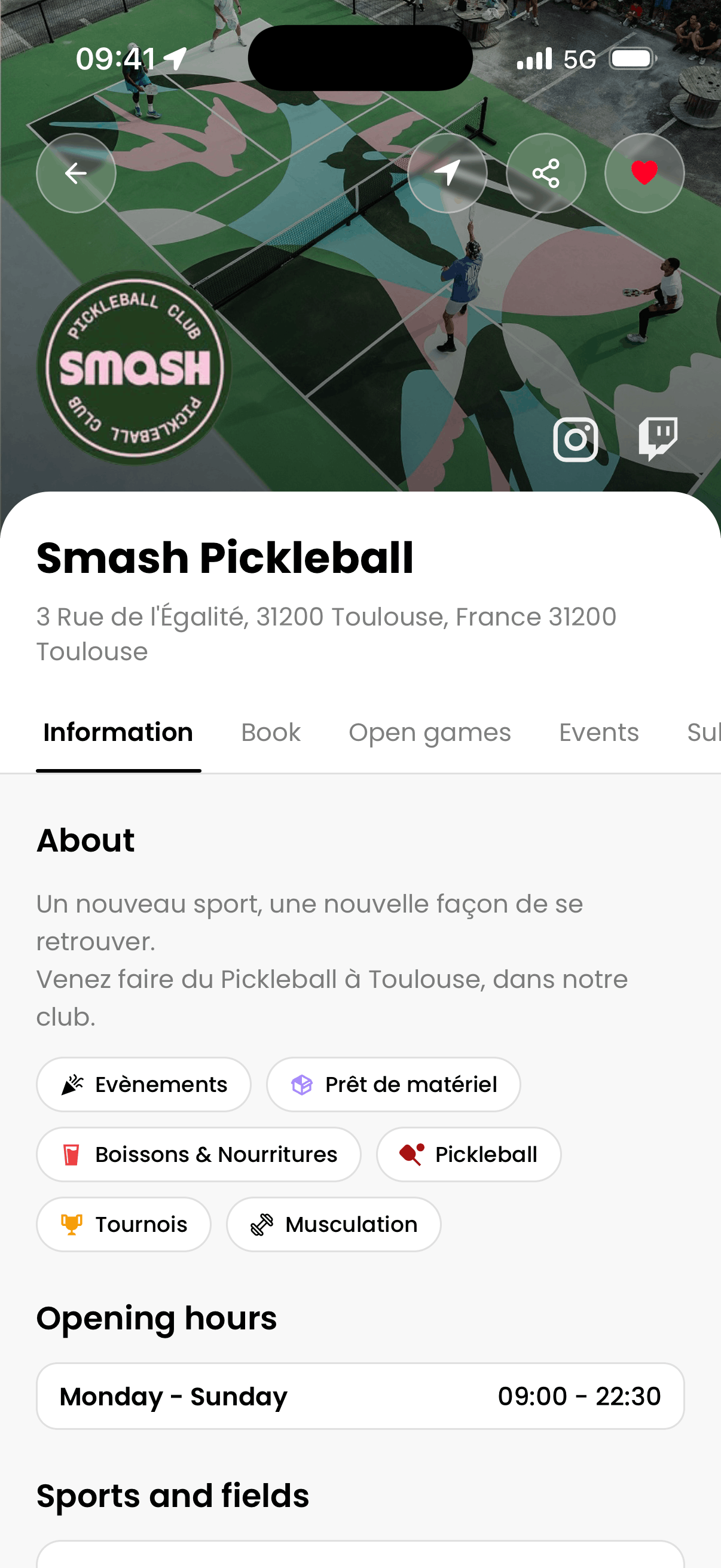
Task: Click the back arrow on the cover photo
Action: (x=75, y=173)
